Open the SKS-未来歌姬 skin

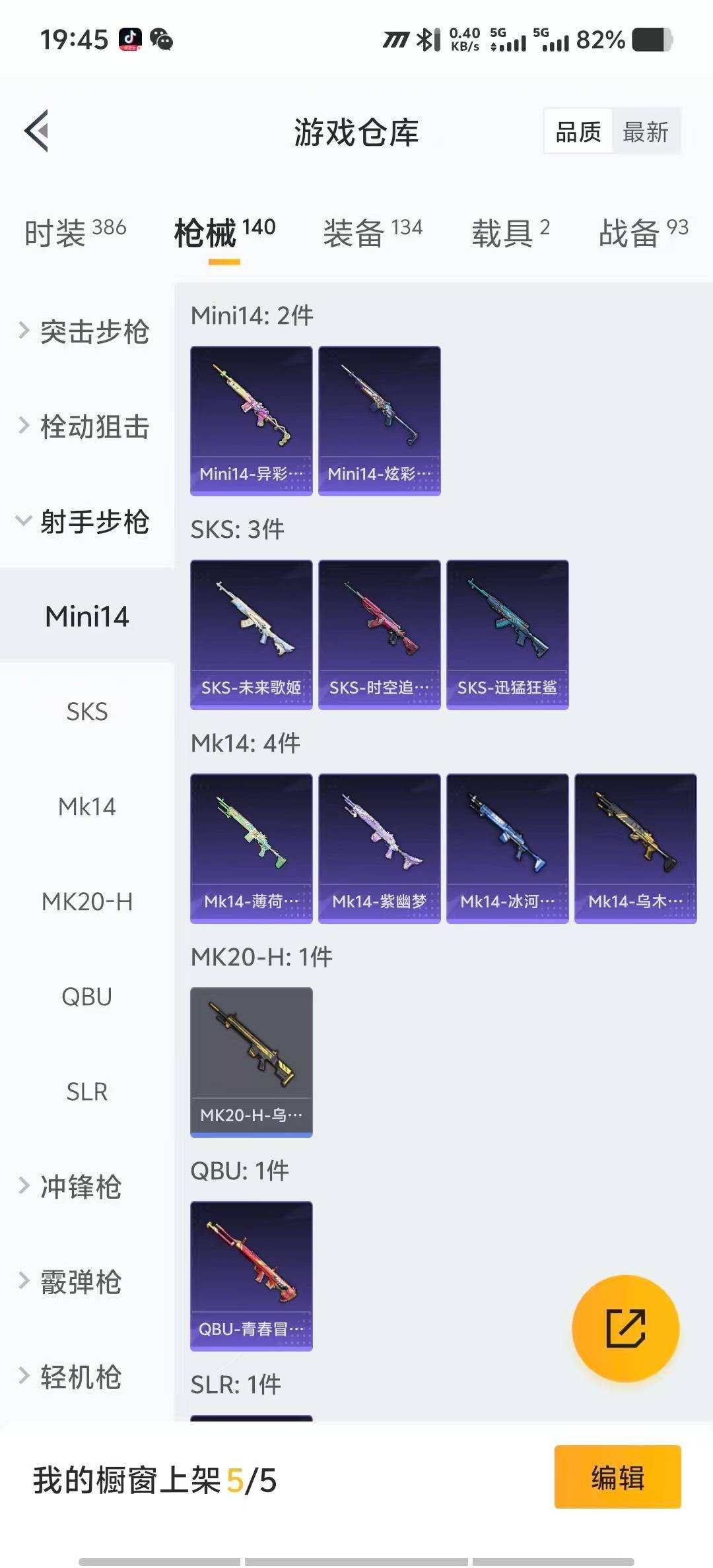251,632
